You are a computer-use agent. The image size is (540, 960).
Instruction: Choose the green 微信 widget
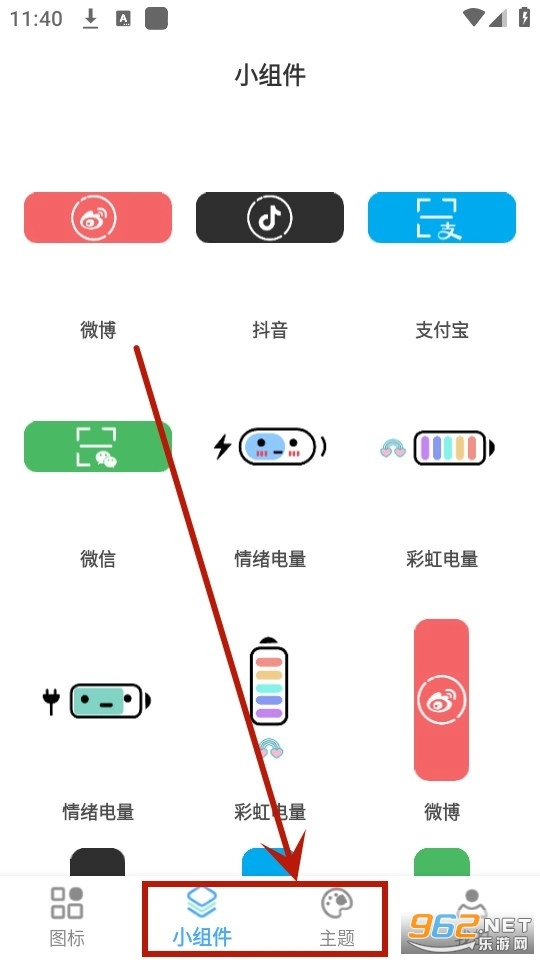[98, 446]
